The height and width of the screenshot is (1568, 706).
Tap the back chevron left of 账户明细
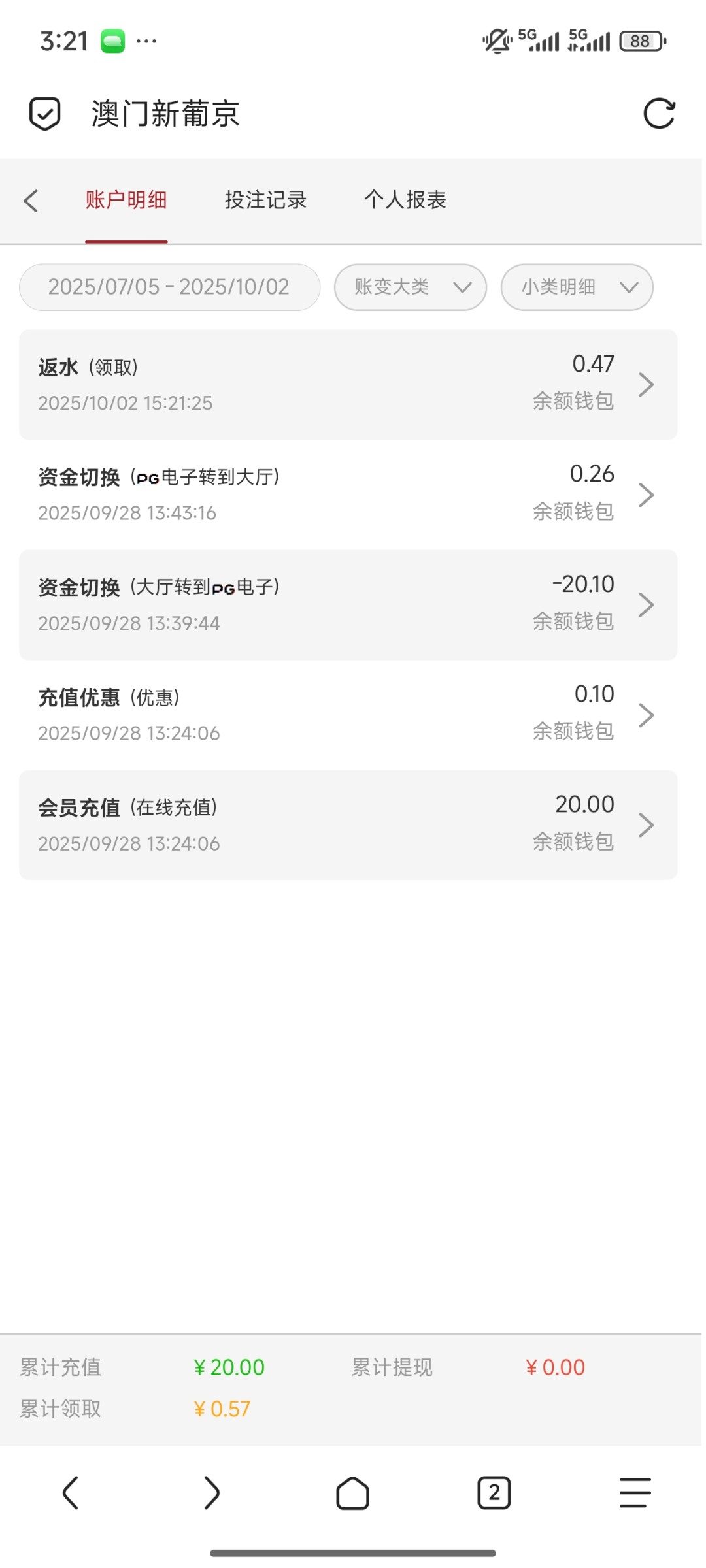pos(31,201)
